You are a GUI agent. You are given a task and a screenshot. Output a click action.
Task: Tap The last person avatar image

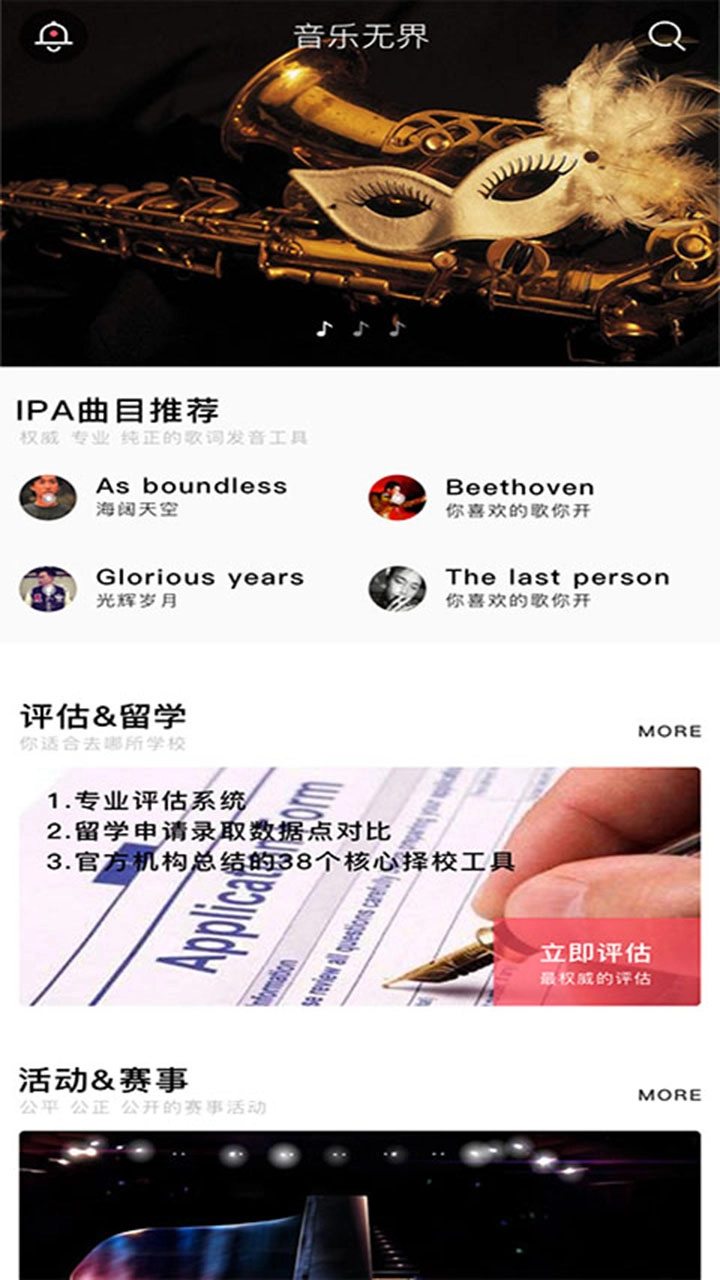(x=398, y=587)
